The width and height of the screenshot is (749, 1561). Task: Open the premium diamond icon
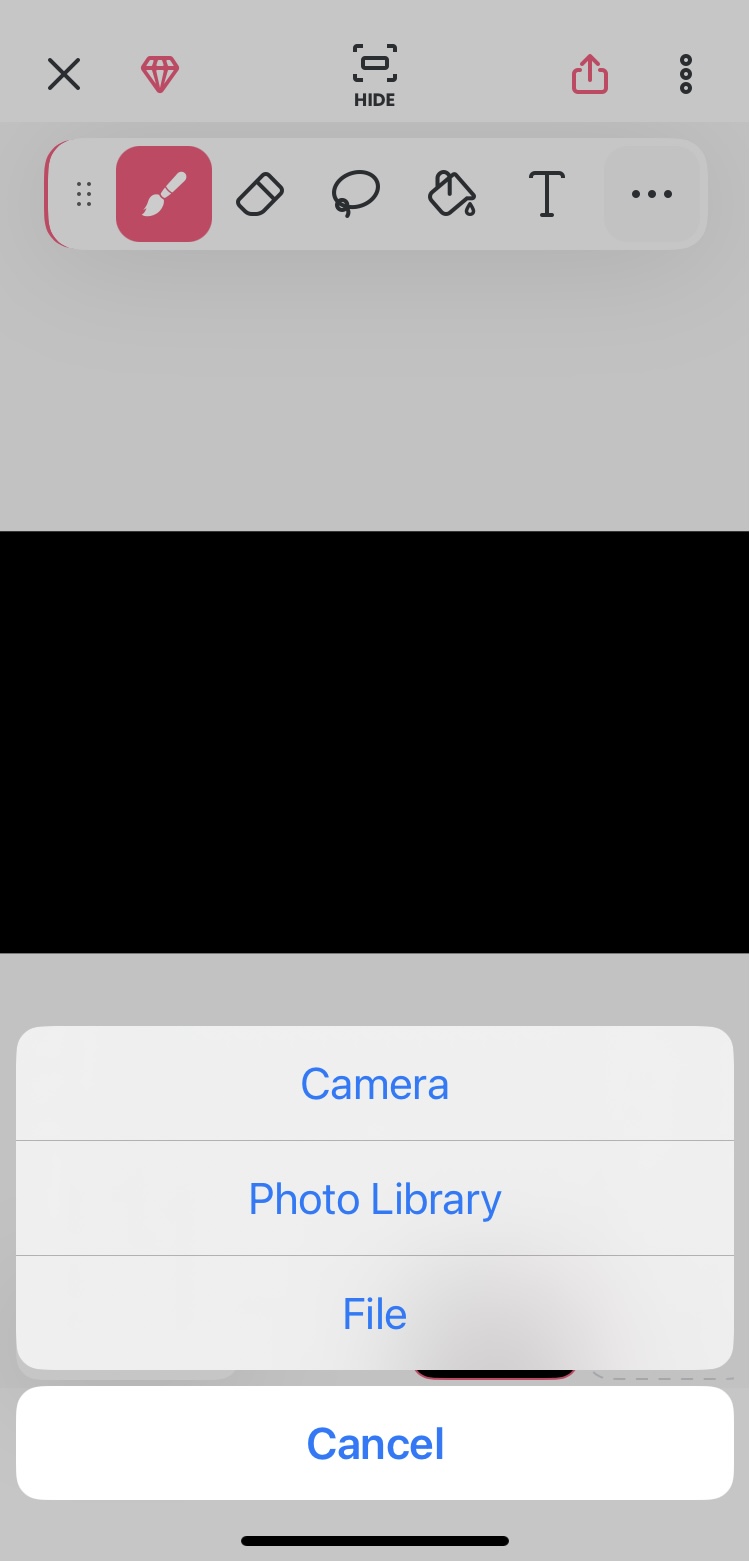[x=159, y=74]
